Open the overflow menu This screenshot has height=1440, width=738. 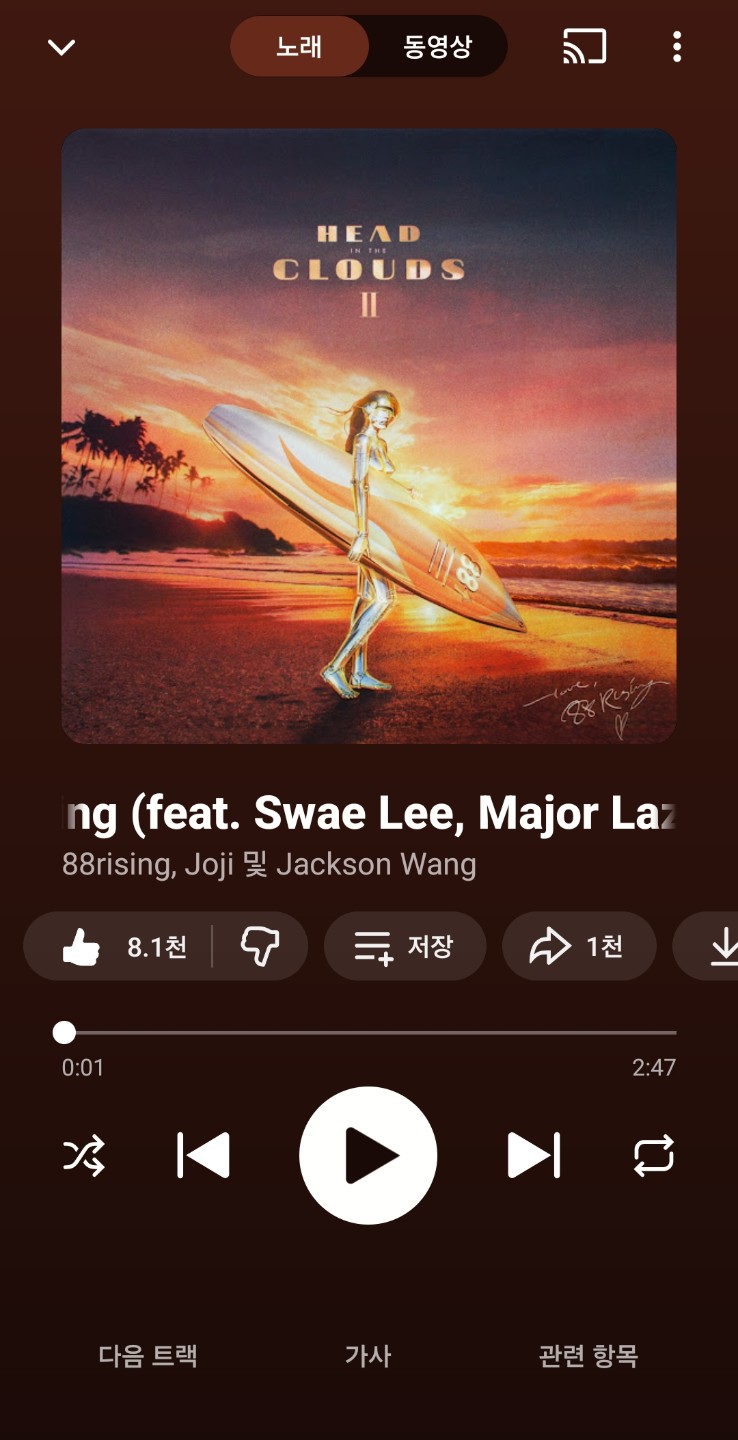677,47
